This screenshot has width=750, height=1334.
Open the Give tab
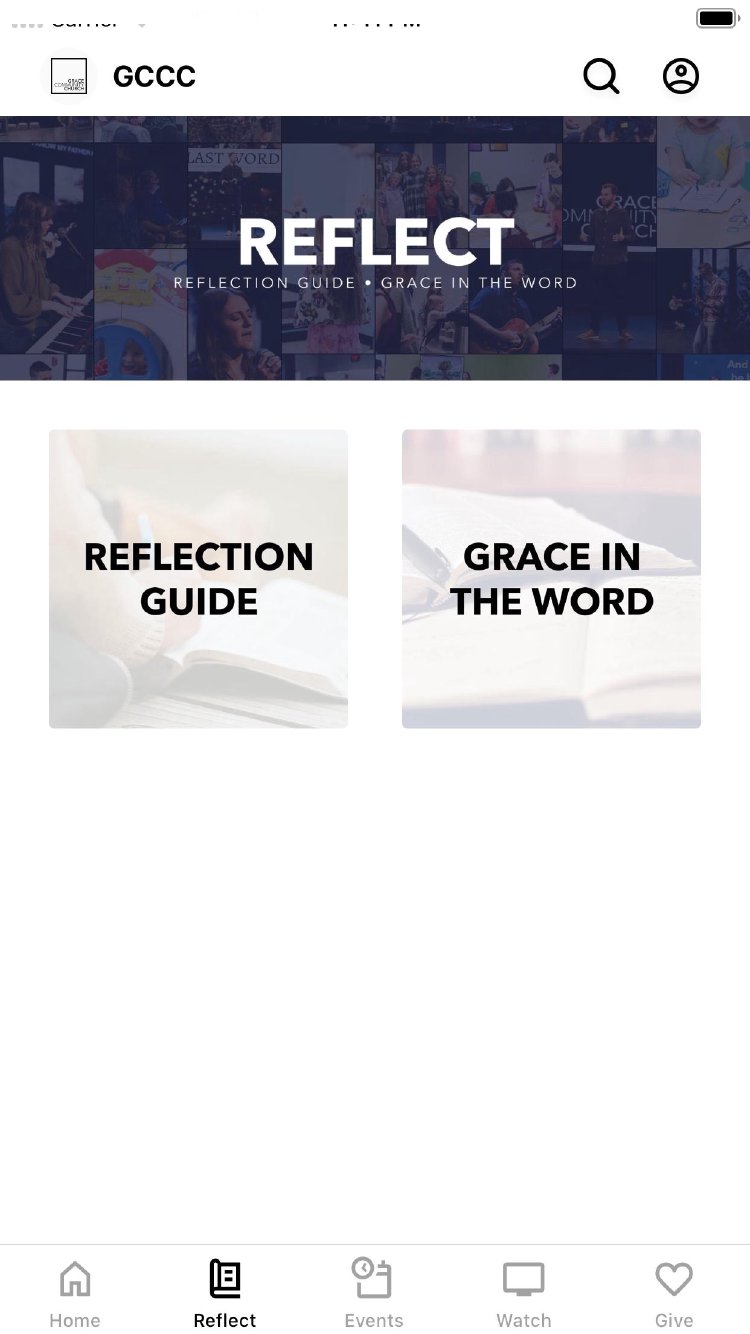tap(674, 1292)
